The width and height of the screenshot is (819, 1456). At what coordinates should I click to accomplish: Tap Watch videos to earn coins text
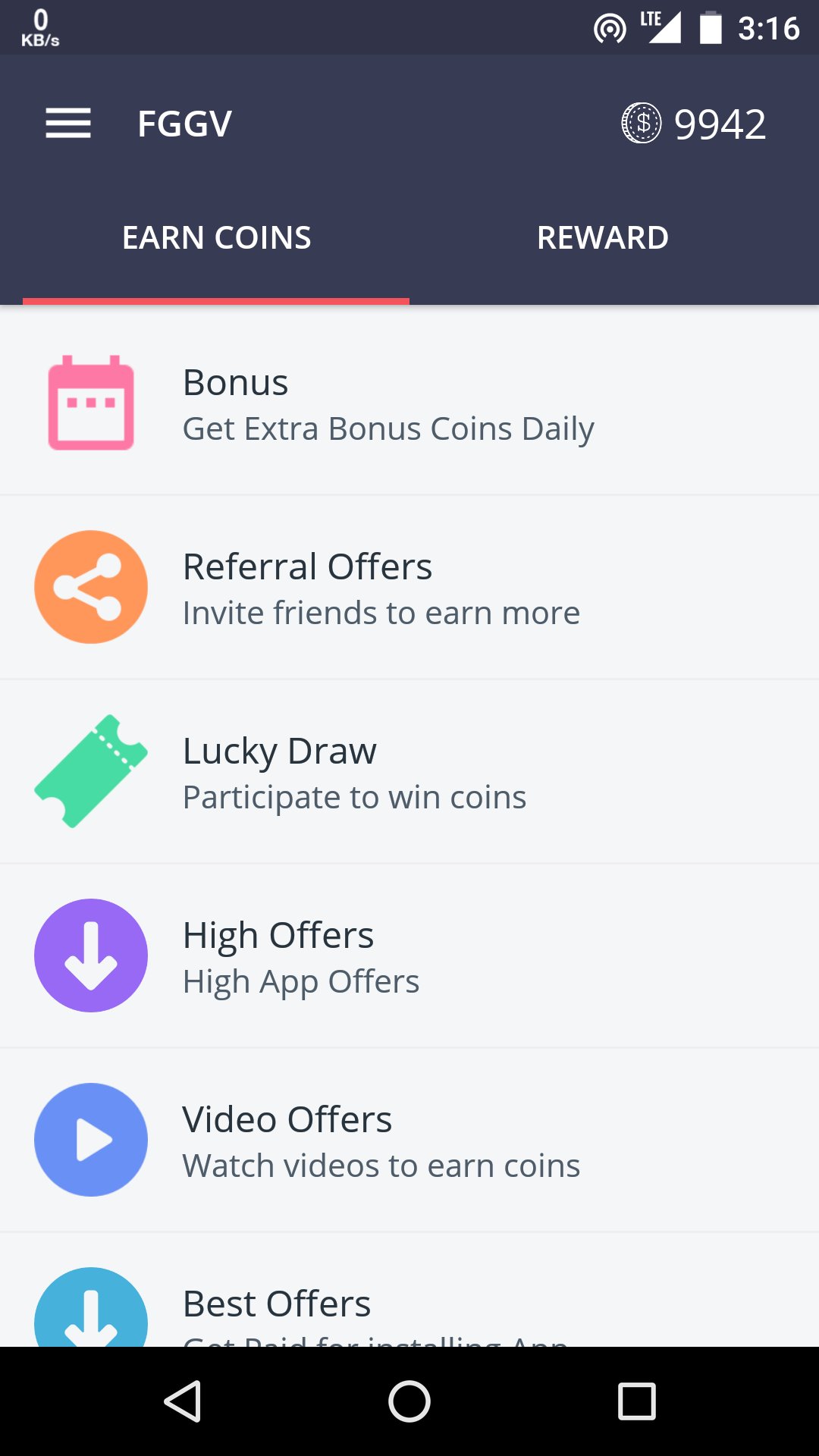pyautogui.click(x=380, y=1166)
